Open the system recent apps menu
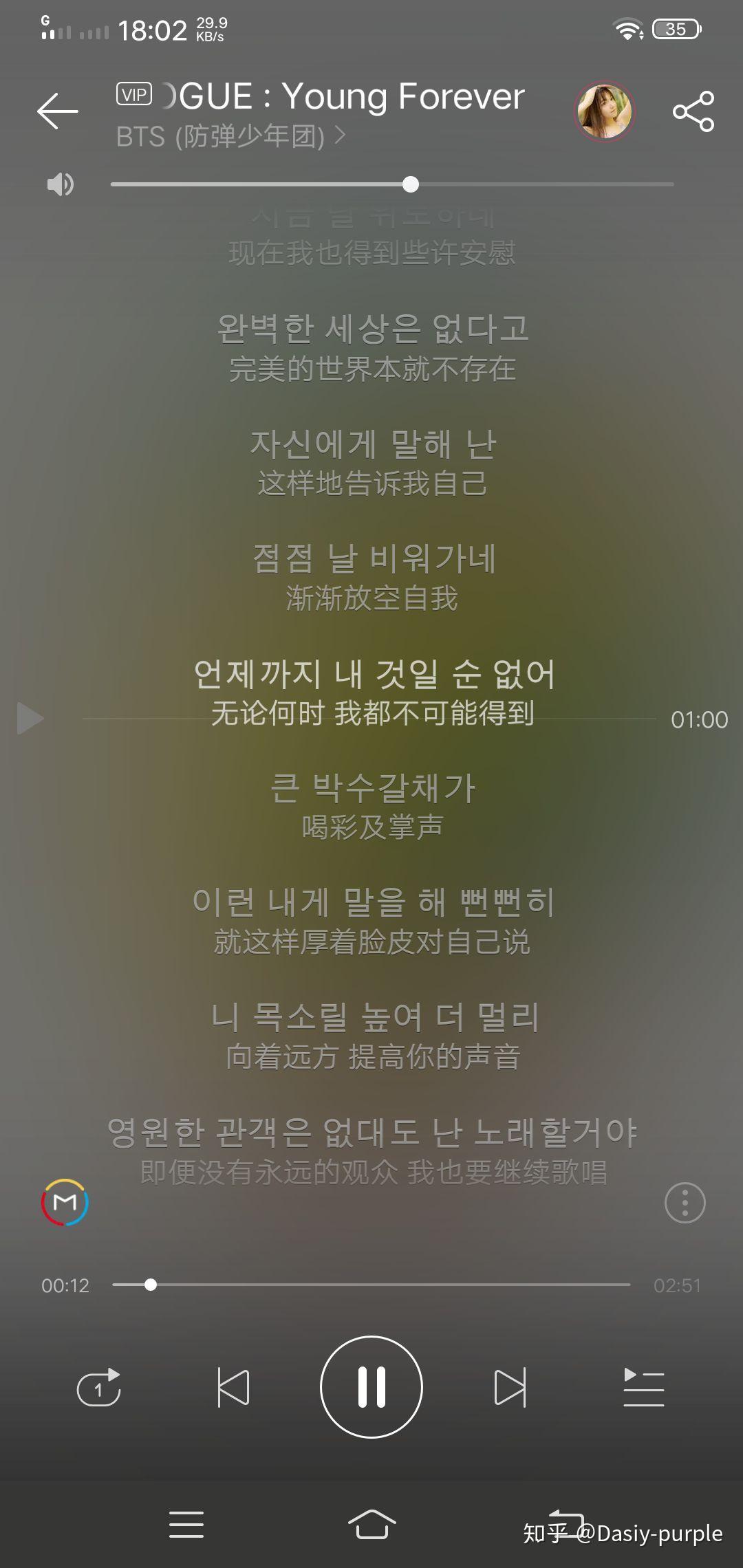The width and height of the screenshot is (743, 1568). point(186,1525)
